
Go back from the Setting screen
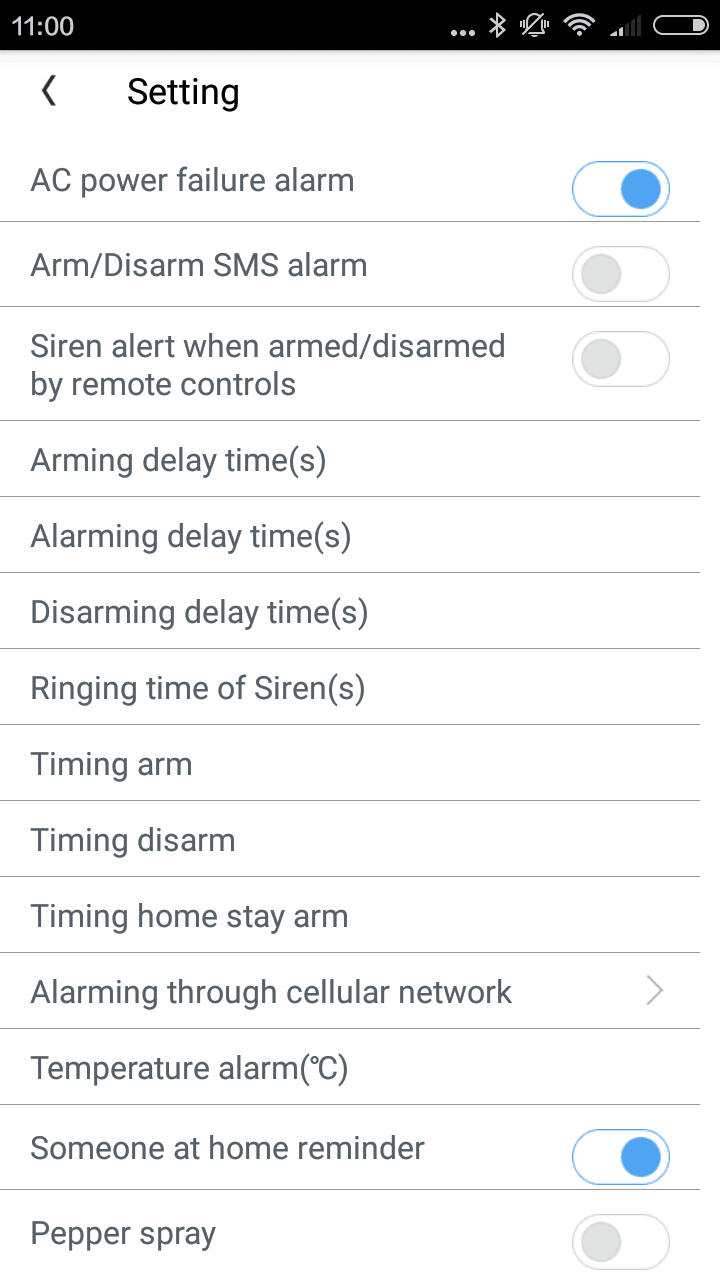(x=49, y=92)
